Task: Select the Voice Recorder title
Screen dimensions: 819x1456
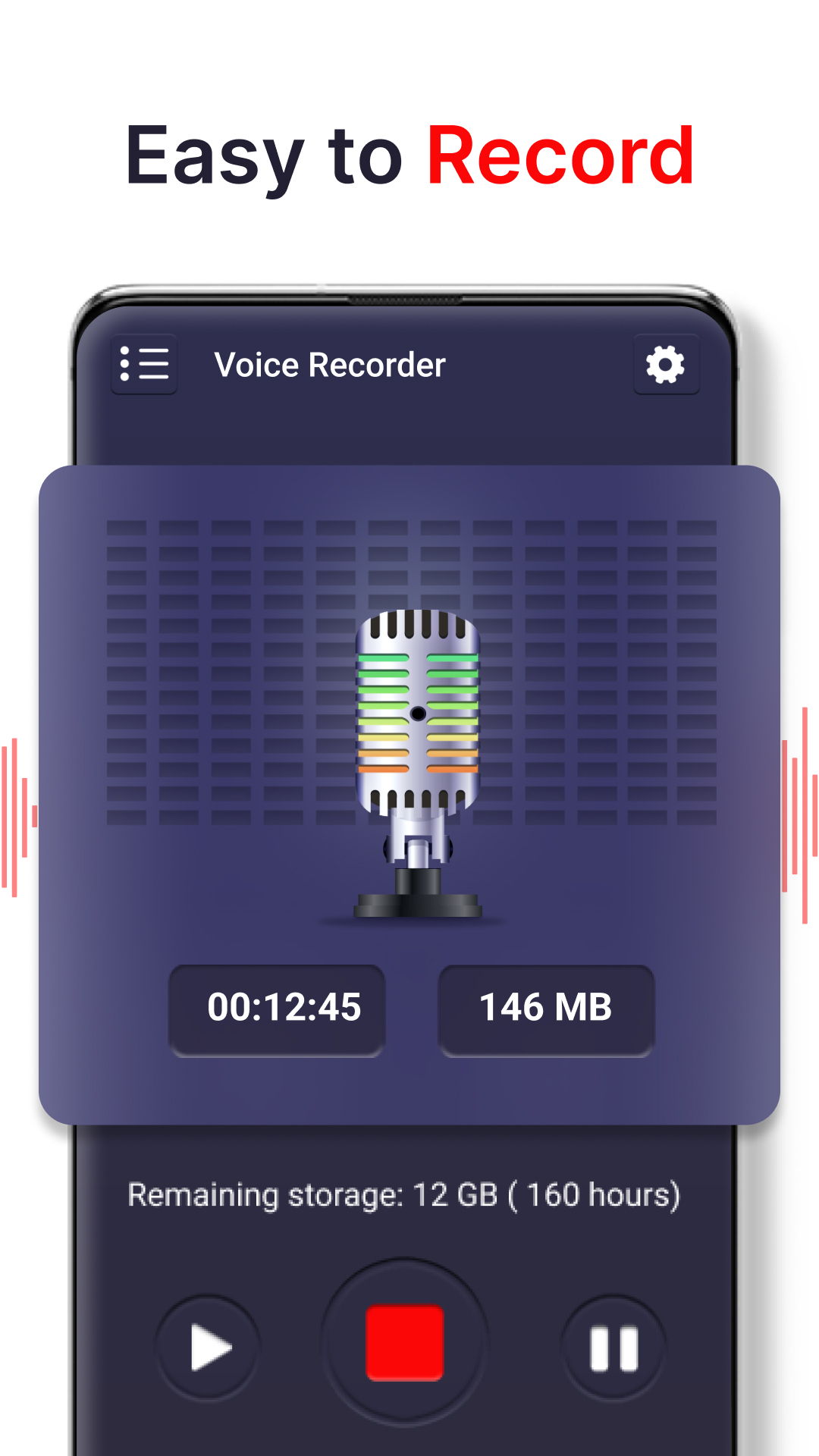Action: (329, 365)
